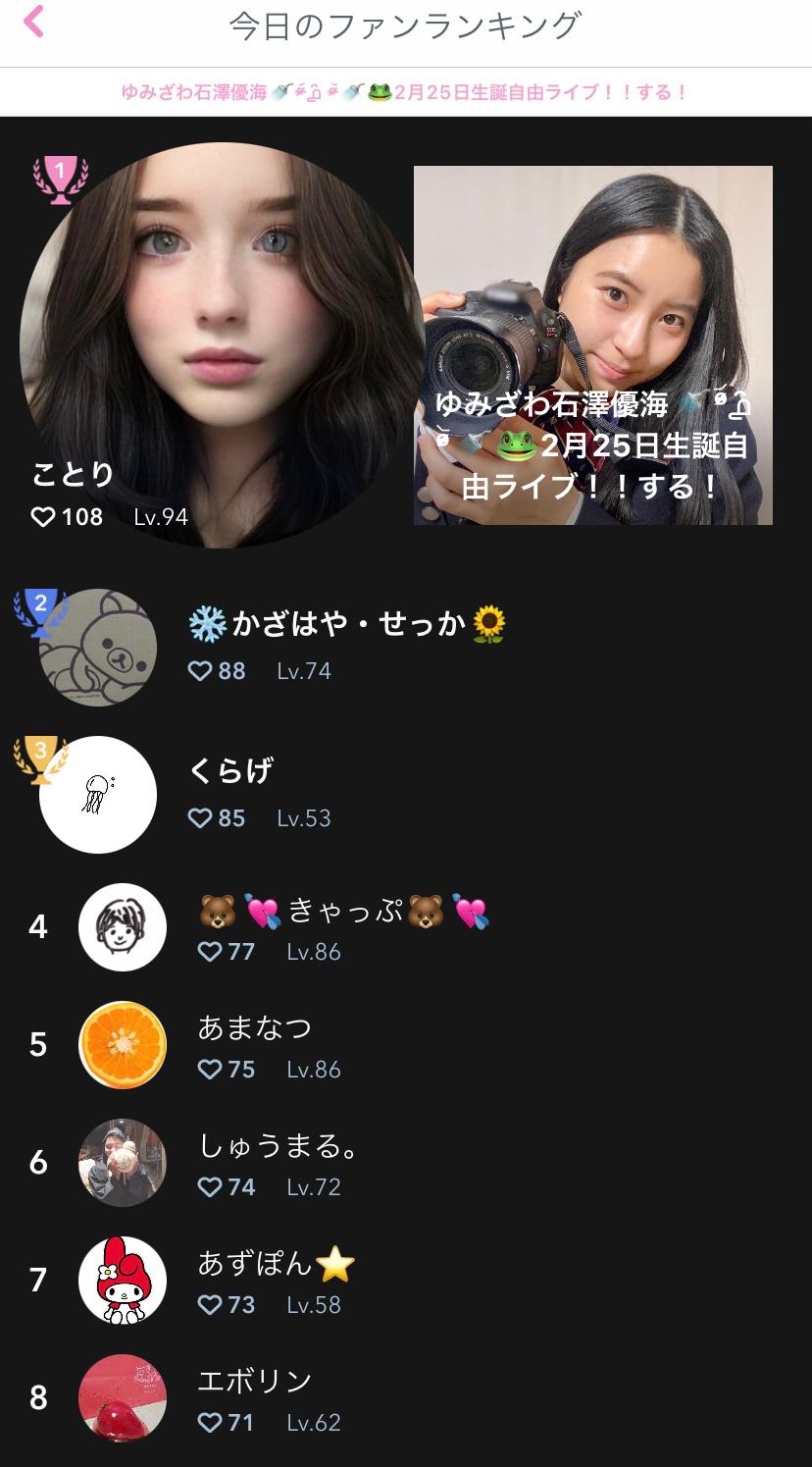This screenshot has height=1467, width=812.
Task: Open the 2月25日生誕自由ライブ stream thumbnail
Action: point(592,345)
